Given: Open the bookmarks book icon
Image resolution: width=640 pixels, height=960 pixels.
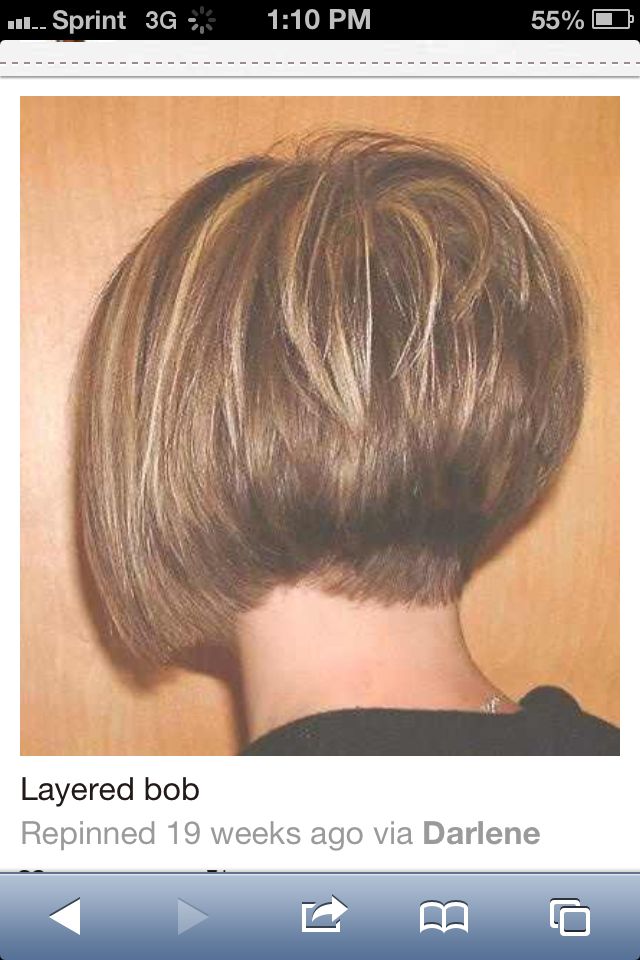Looking at the screenshot, I should tap(444, 916).
